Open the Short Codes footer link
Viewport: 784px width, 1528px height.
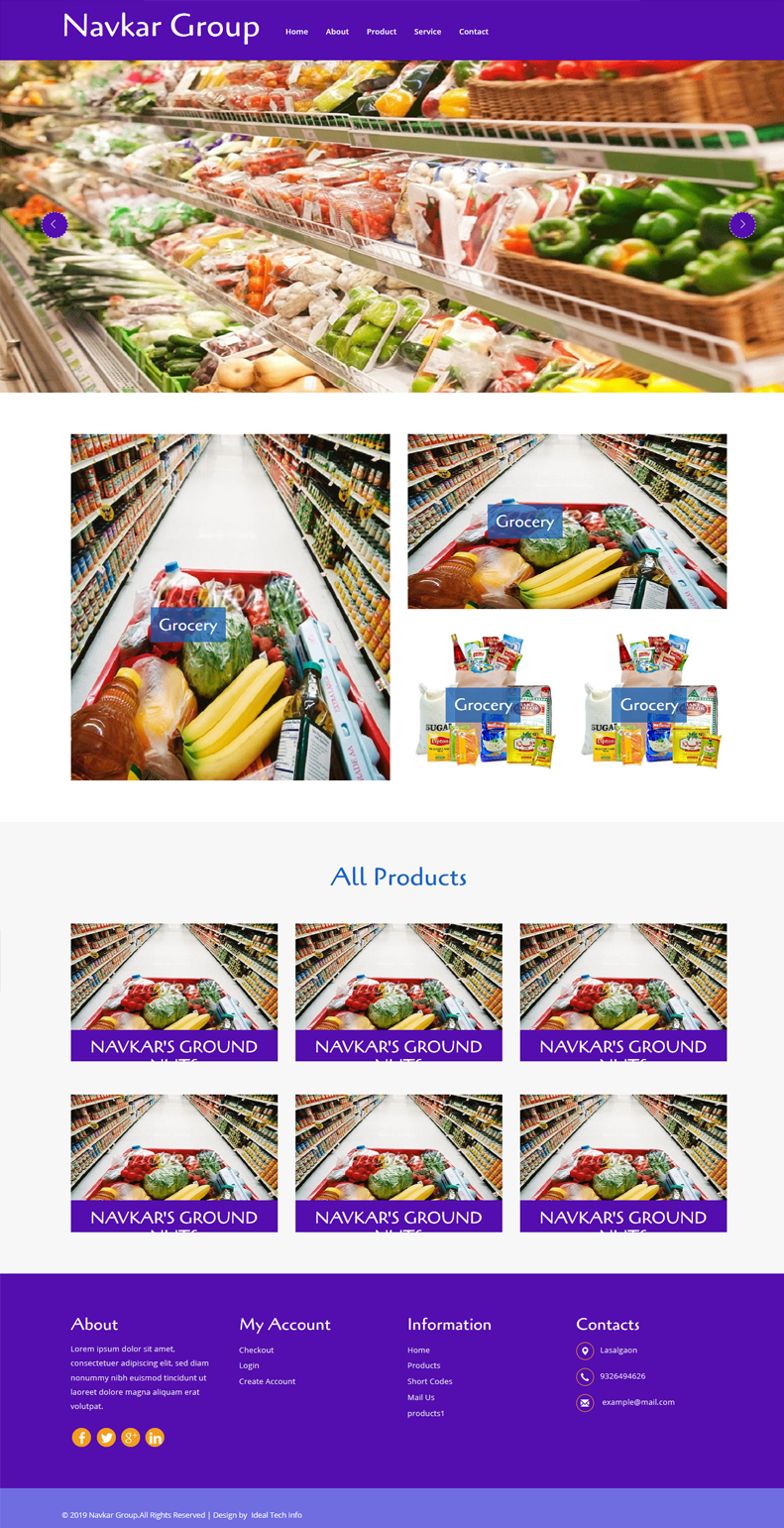point(429,1381)
